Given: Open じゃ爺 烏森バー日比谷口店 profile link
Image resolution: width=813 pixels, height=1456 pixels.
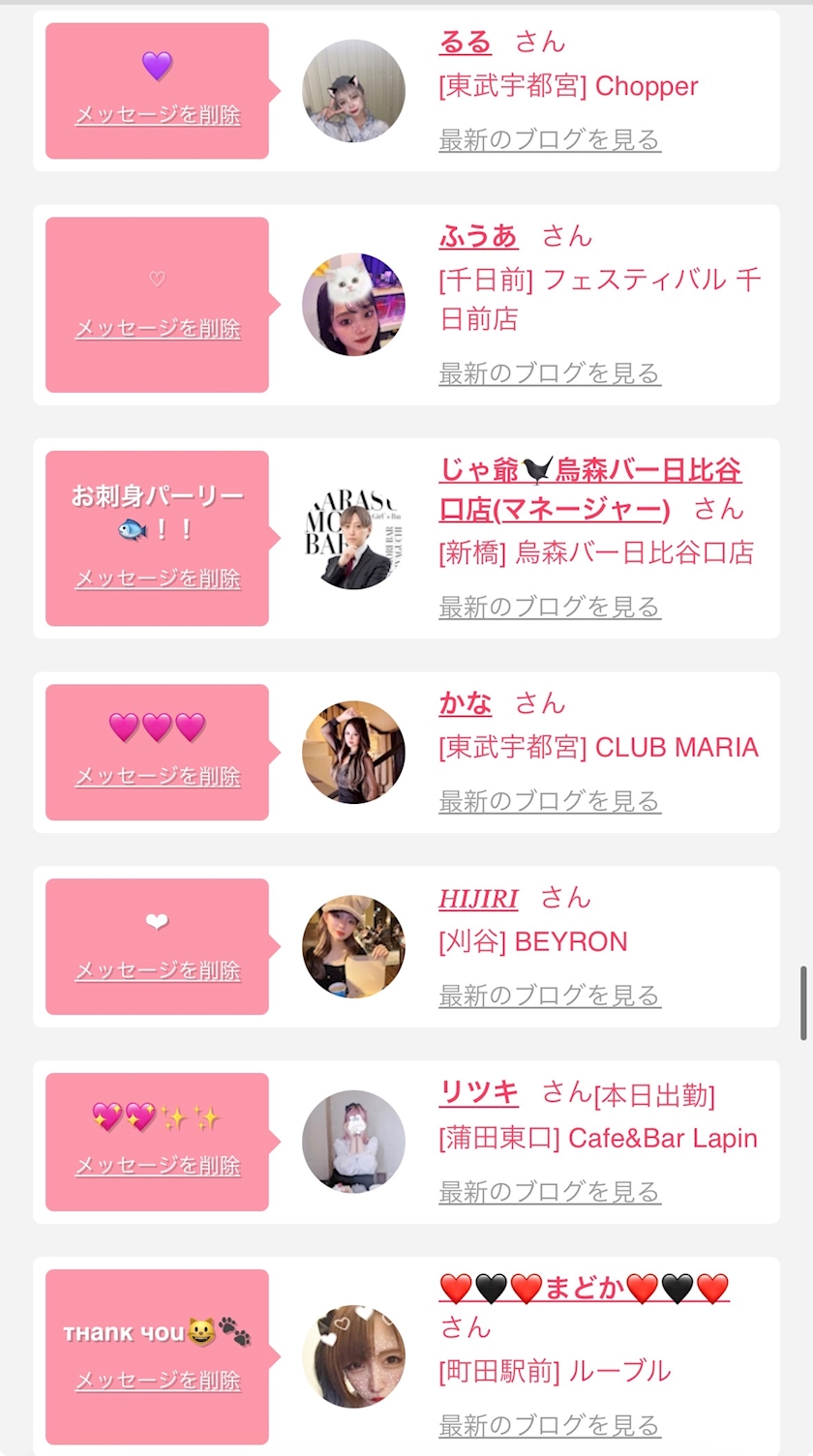Looking at the screenshot, I should click(x=589, y=471).
